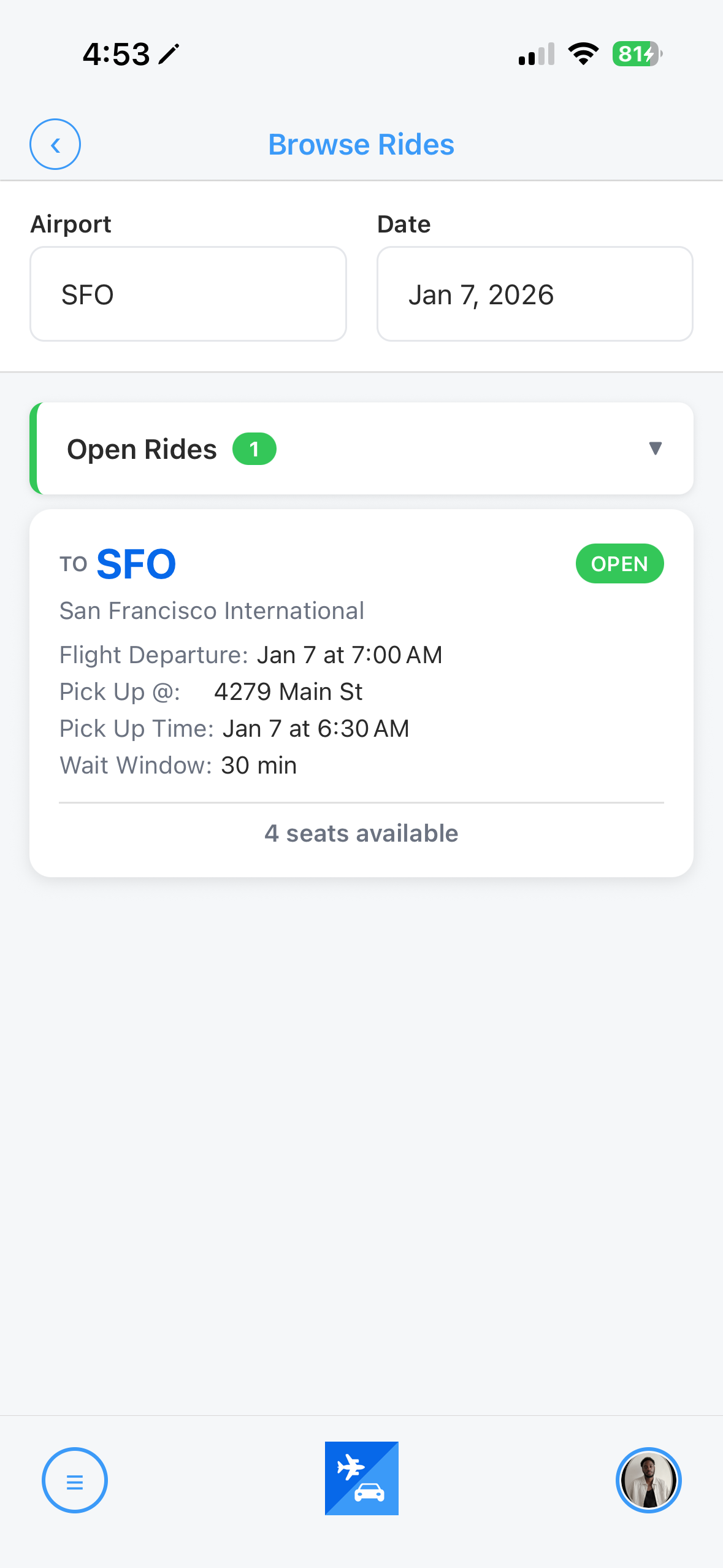
Task: Toggle the OPEN status pill on the ride
Action: (x=619, y=563)
